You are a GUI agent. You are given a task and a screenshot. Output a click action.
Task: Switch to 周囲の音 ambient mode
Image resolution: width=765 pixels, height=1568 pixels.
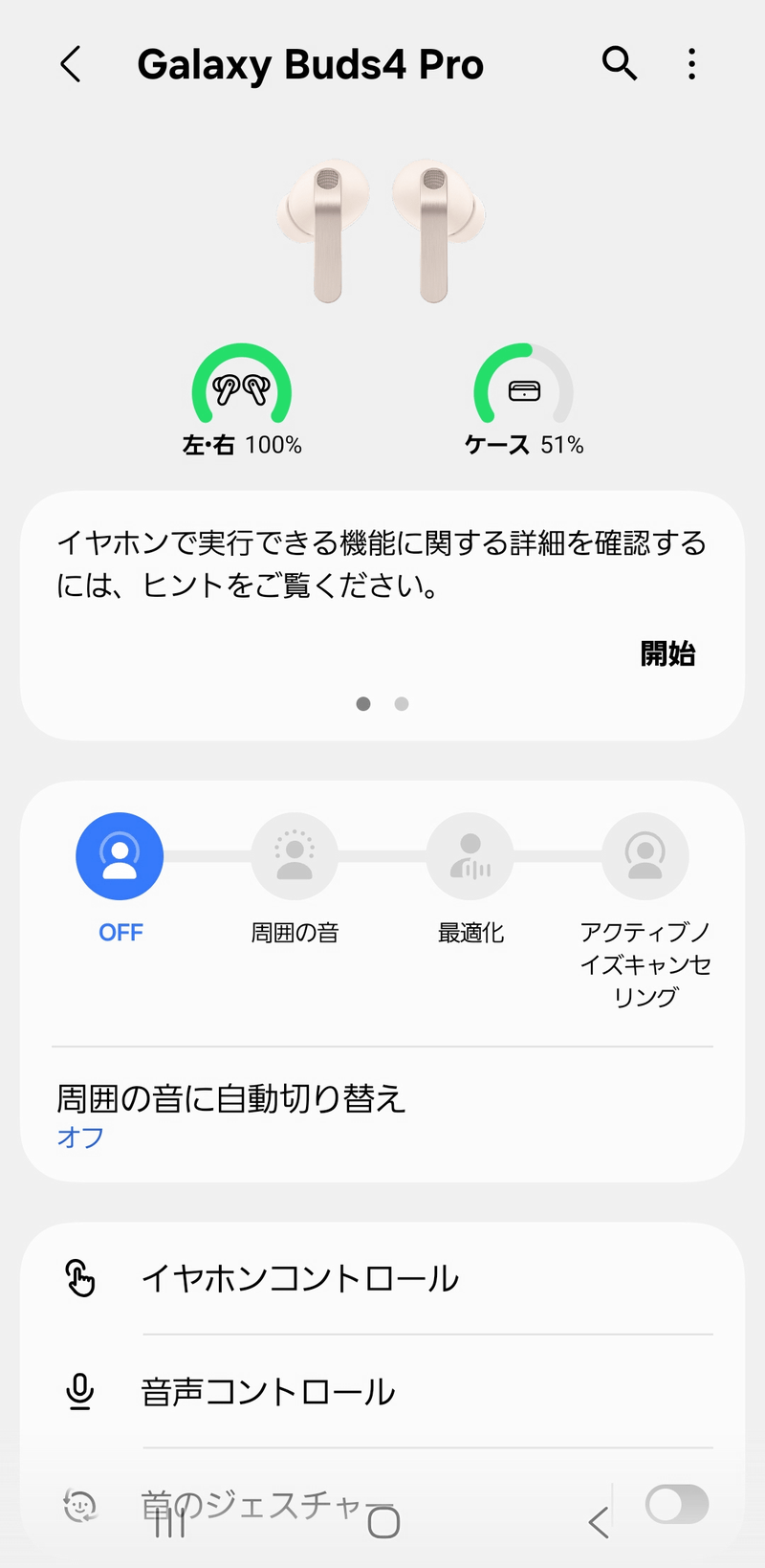tap(295, 856)
